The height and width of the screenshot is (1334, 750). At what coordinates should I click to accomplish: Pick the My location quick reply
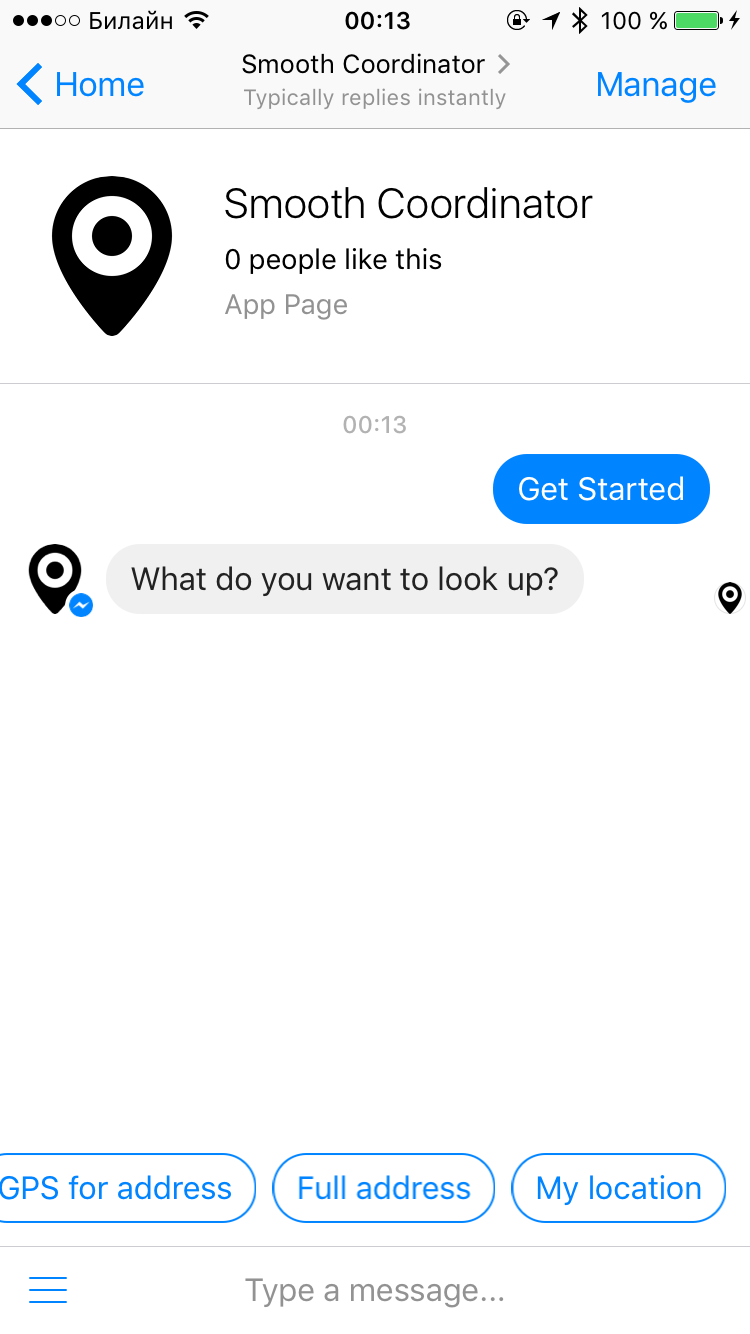[618, 1188]
